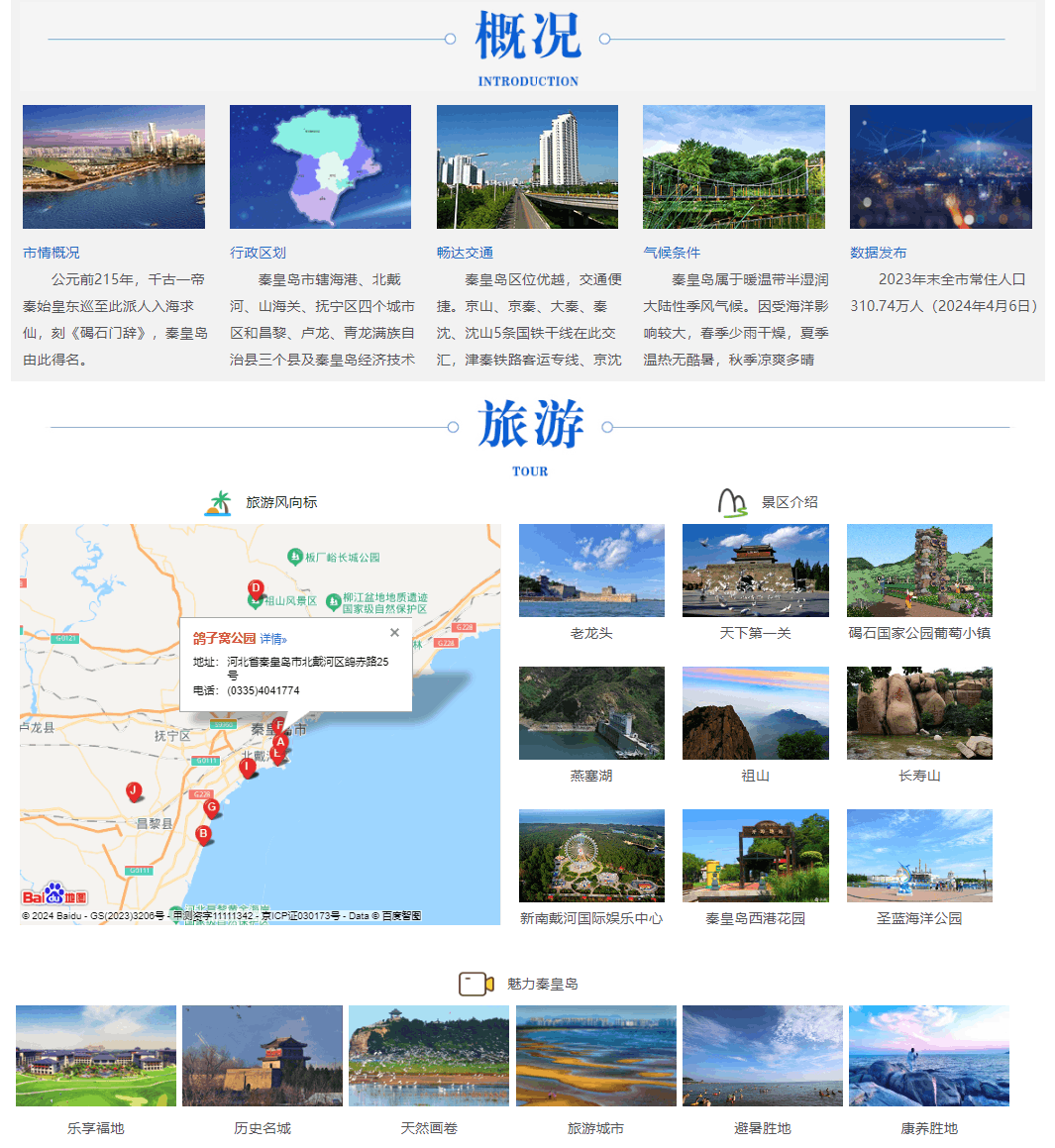This screenshot has width=1055, height=1148.
Task: Open the 行政区划 link
Action: (258, 253)
